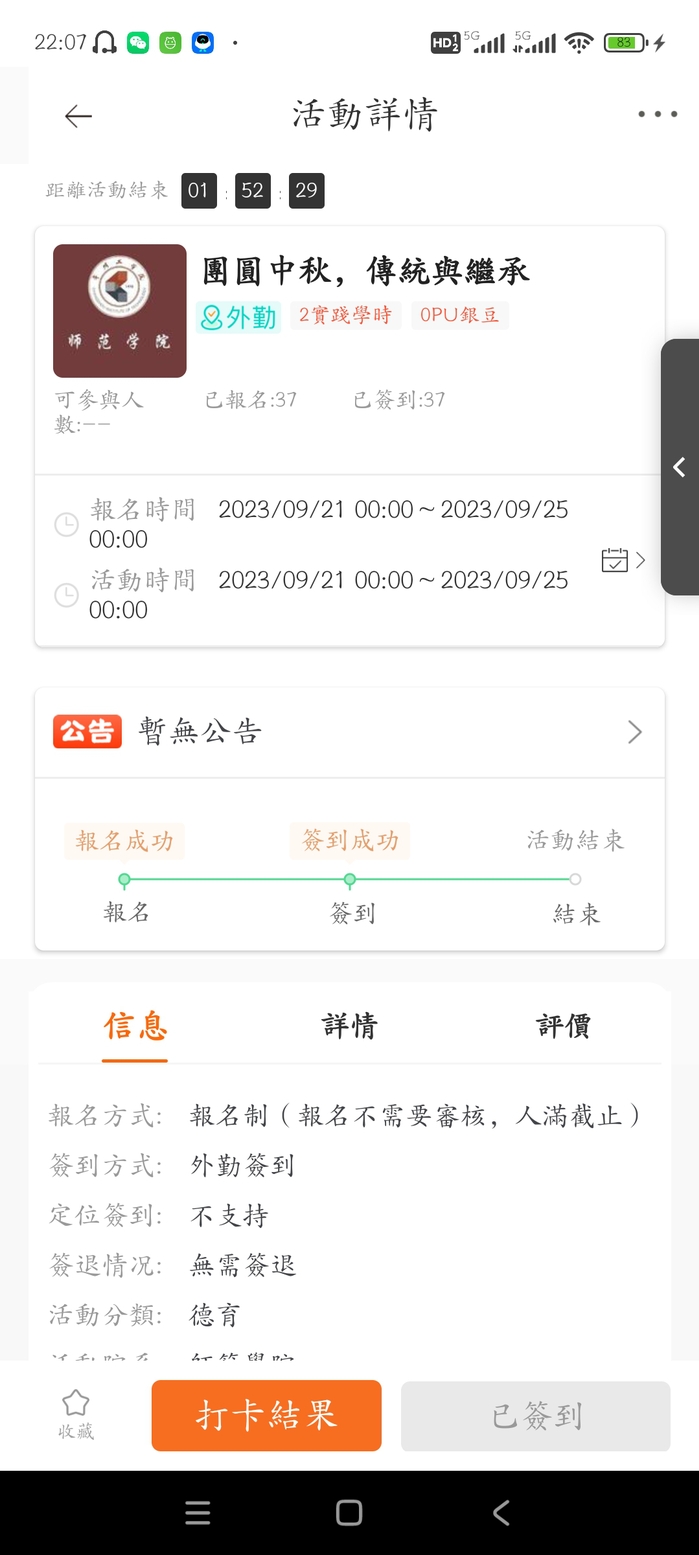
Task: Switch to the 詳情 tab
Action: (x=350, y=1026)
